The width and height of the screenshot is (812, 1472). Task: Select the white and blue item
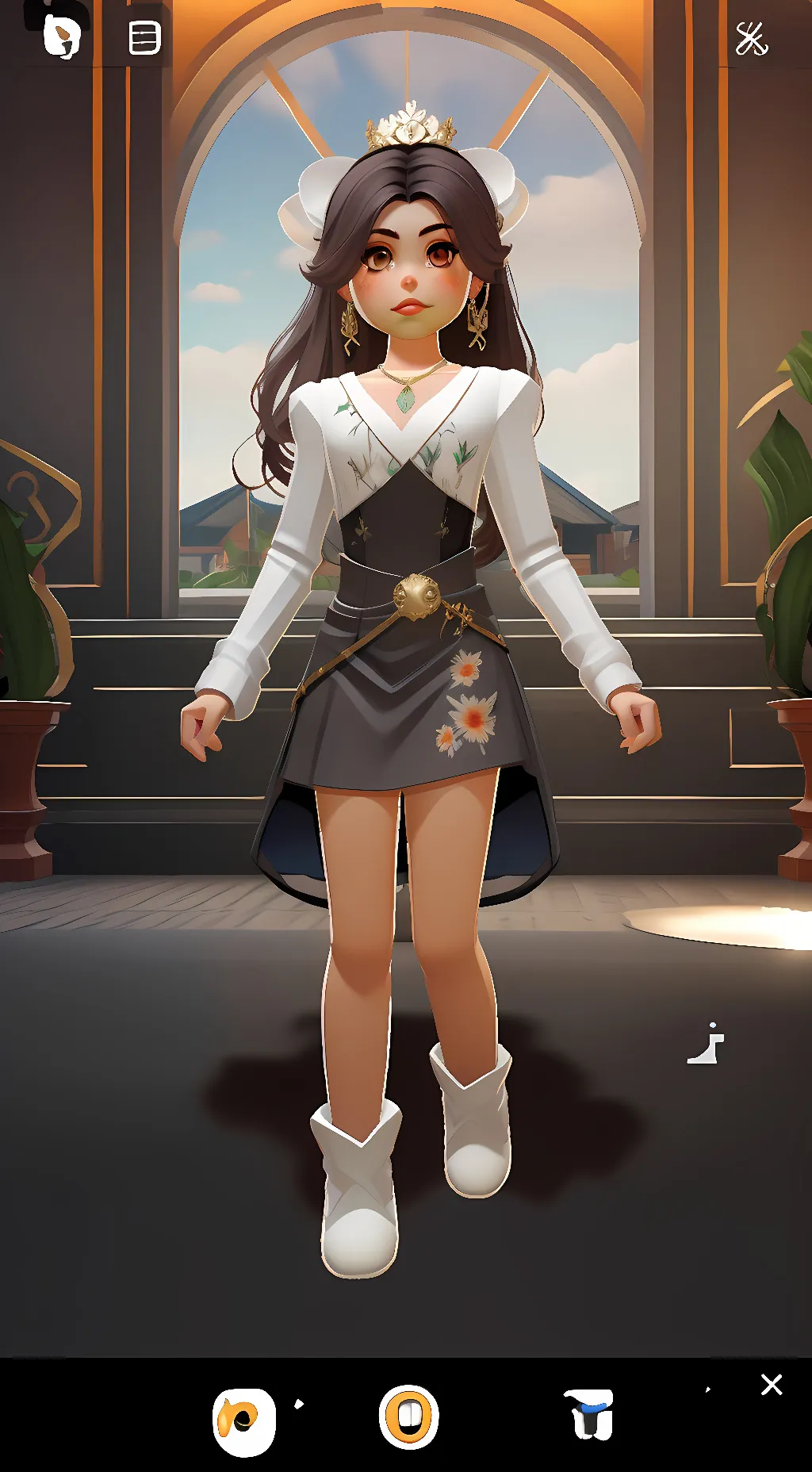pos(589,1414)
